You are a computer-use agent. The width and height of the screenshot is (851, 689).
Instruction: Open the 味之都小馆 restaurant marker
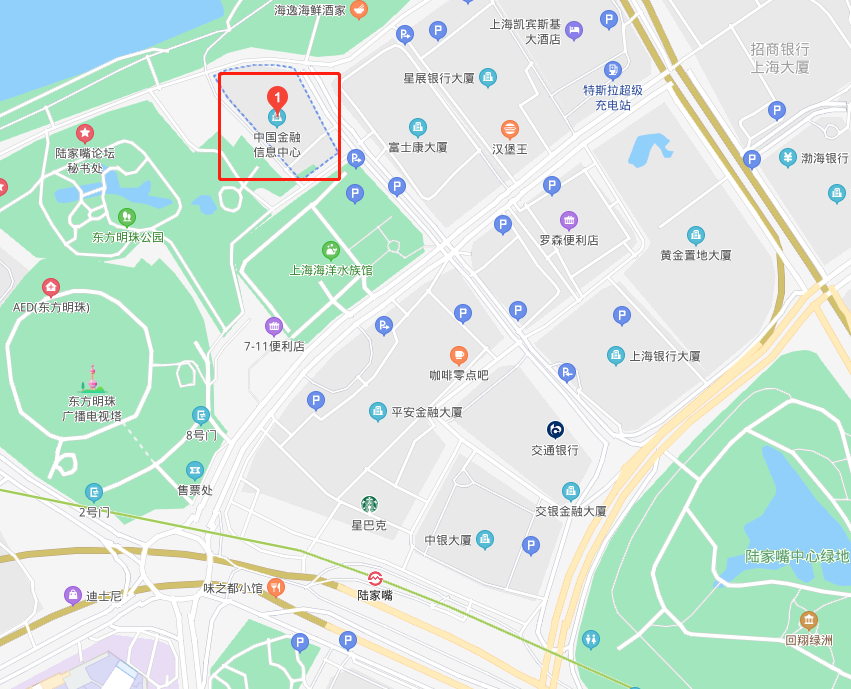[277, 588]
